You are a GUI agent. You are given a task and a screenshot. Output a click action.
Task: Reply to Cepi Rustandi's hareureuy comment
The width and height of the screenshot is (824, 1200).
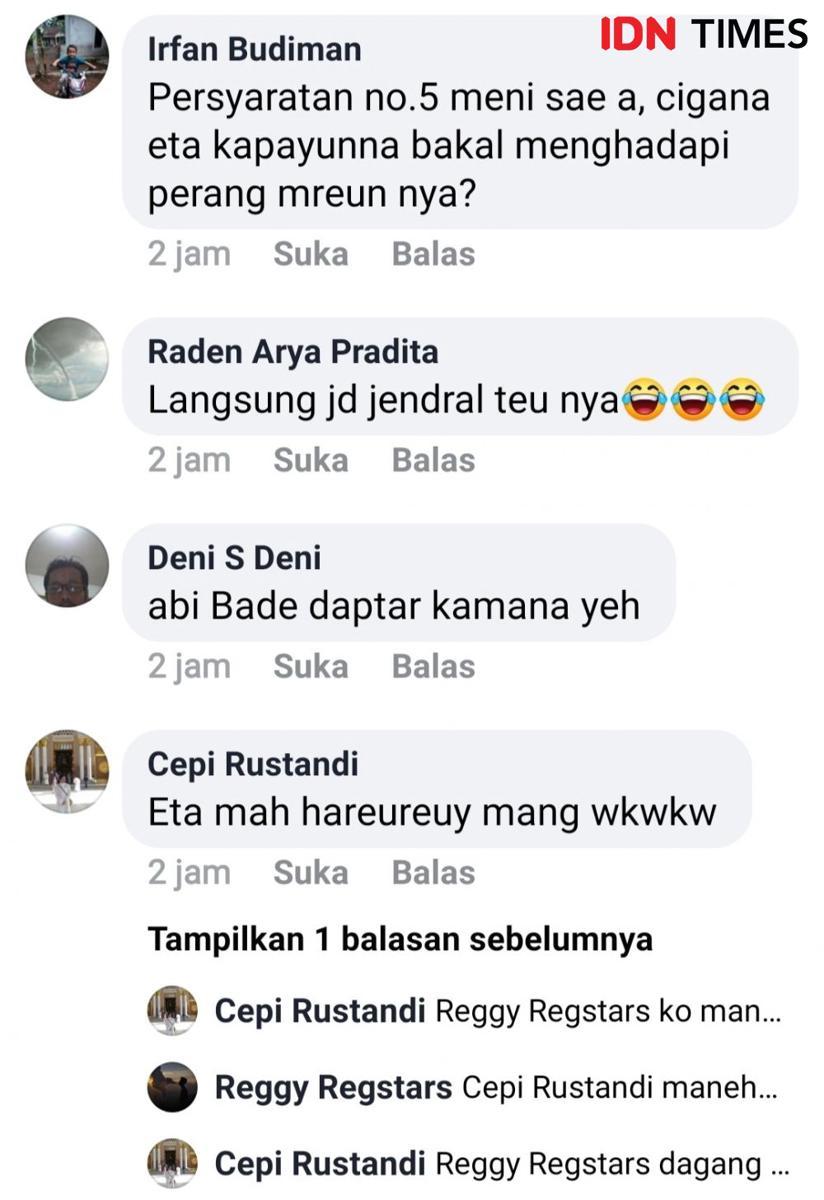[x=433, y=872]
